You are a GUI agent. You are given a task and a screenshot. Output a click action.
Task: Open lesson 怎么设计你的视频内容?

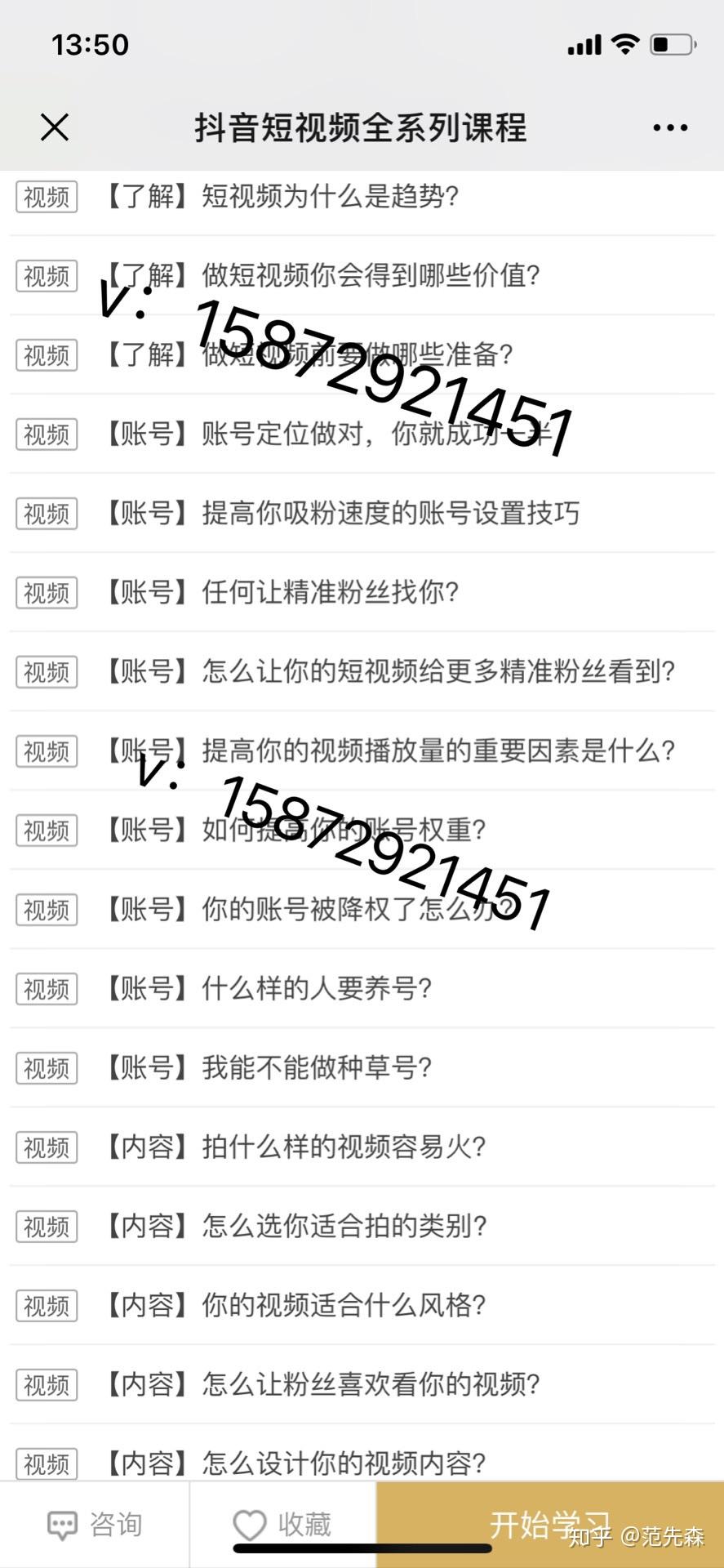click(x=344, y=1463)
